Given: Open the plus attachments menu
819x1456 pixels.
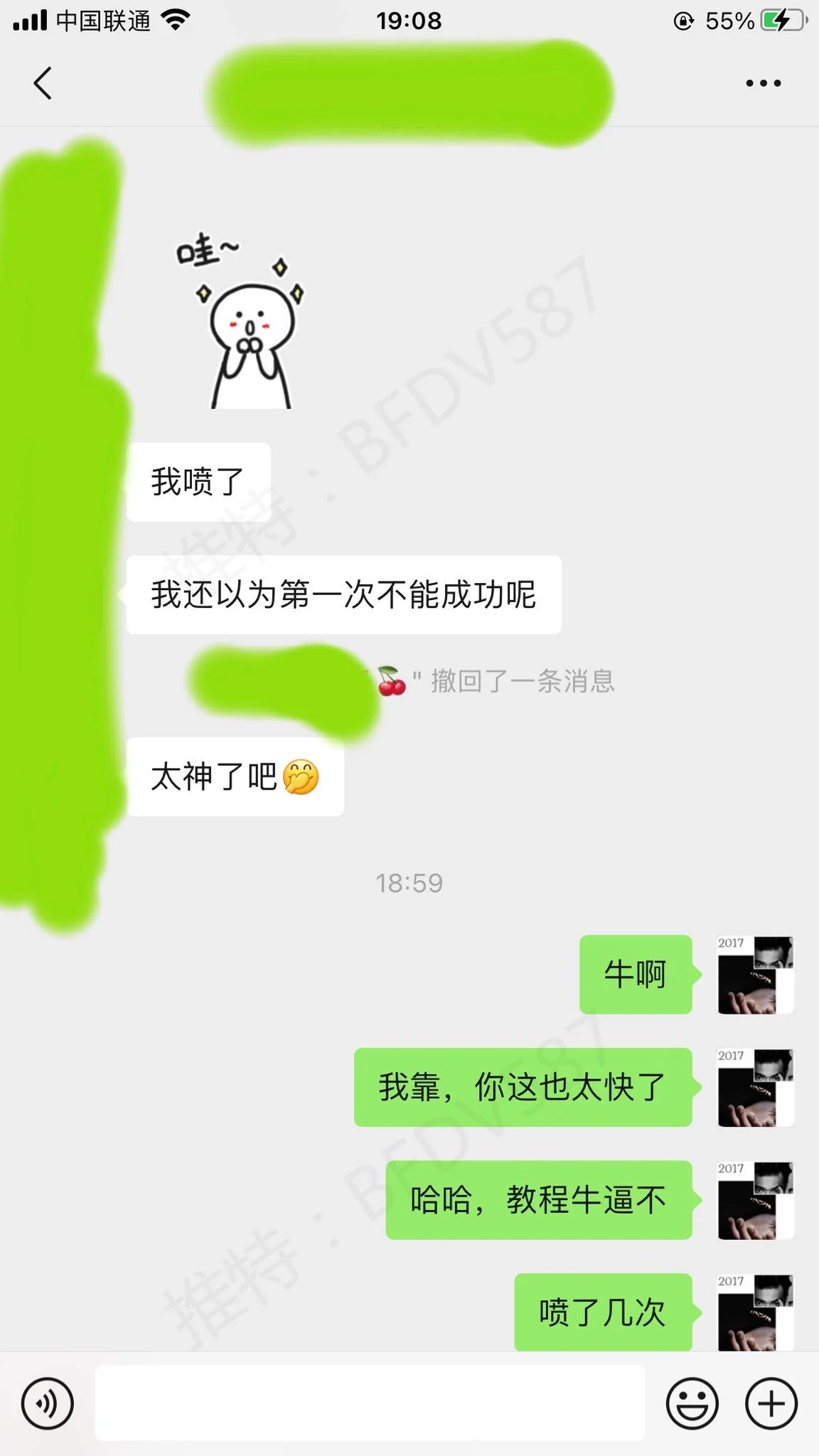Looking at the screenshot, I should [771, 1403].
